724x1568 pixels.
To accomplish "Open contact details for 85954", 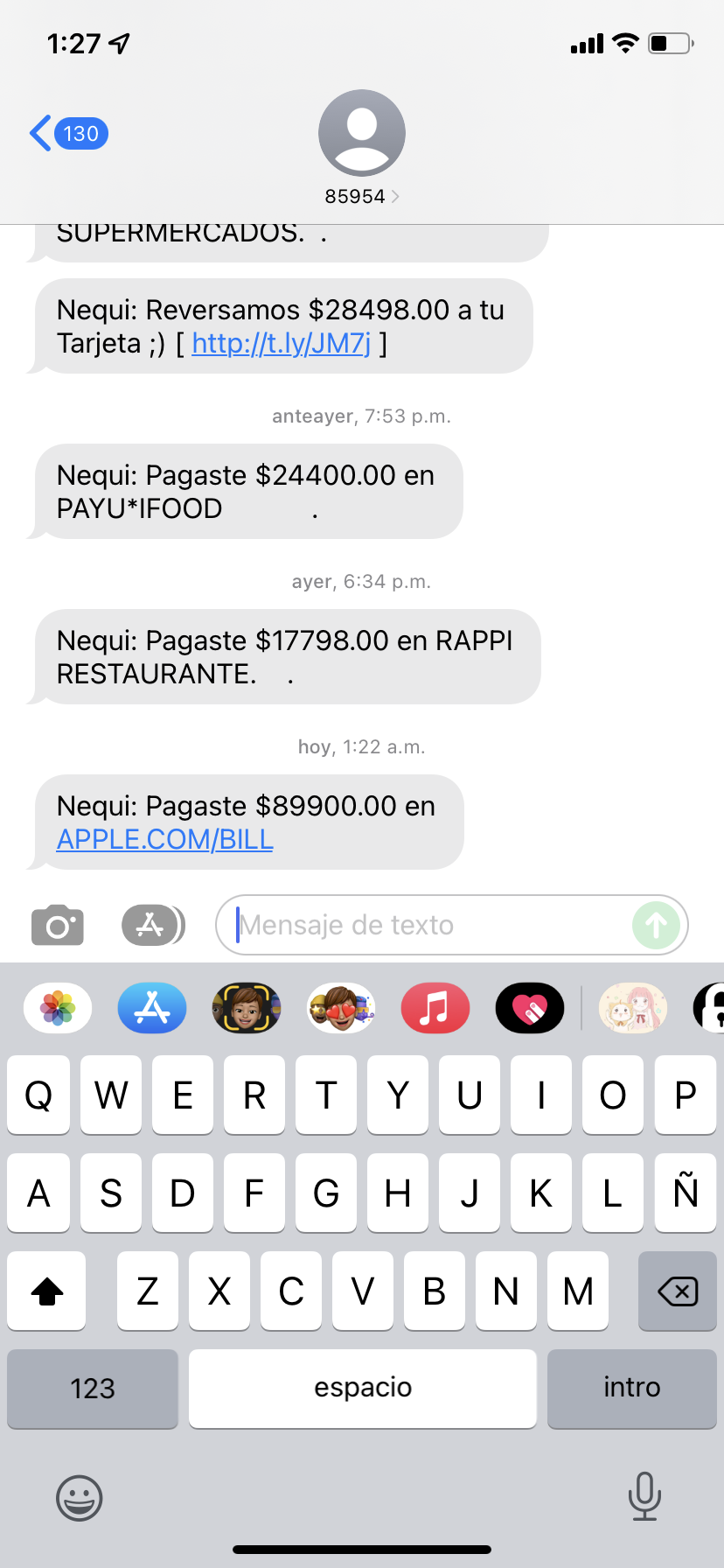I will (x=362, y=148).
